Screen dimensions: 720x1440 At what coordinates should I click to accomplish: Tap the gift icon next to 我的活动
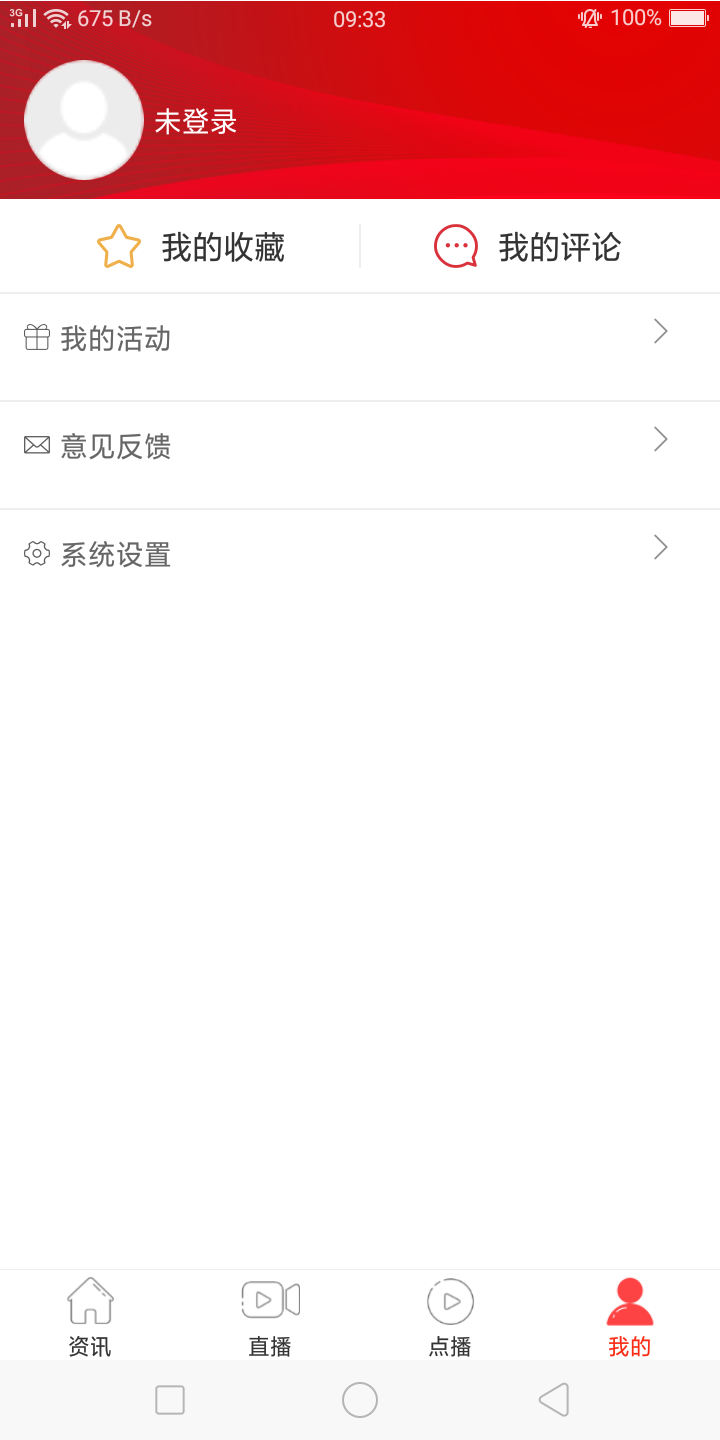tap(37, 337)
